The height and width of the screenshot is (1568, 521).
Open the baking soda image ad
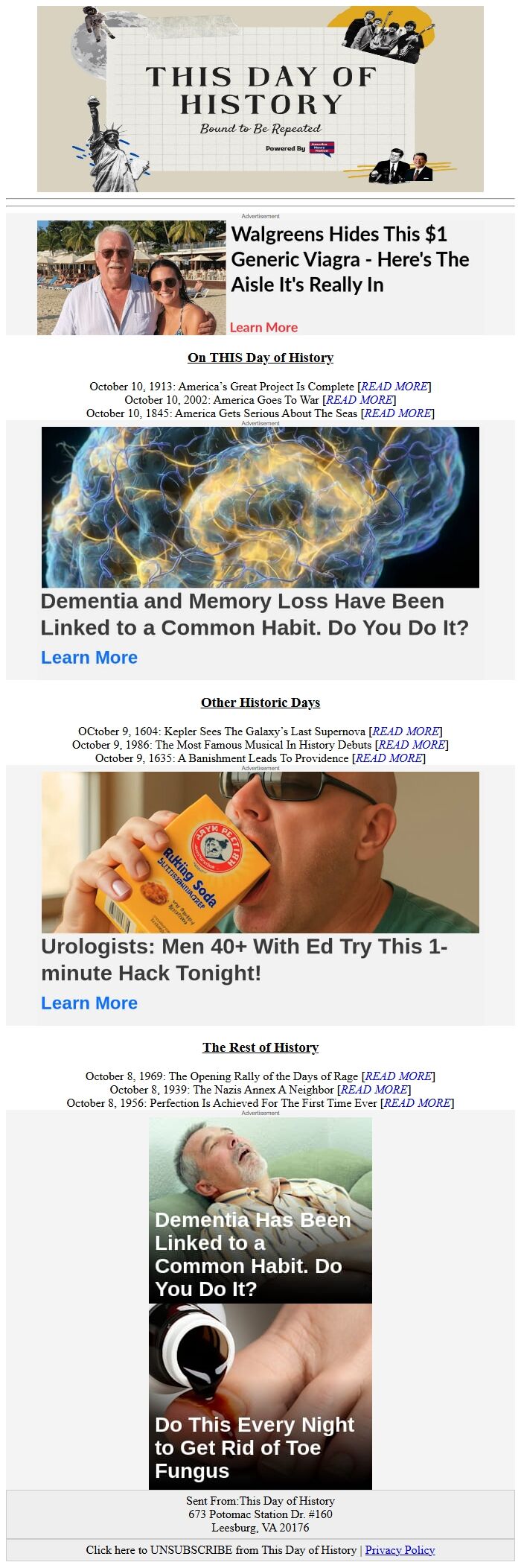tap(260, 852)
